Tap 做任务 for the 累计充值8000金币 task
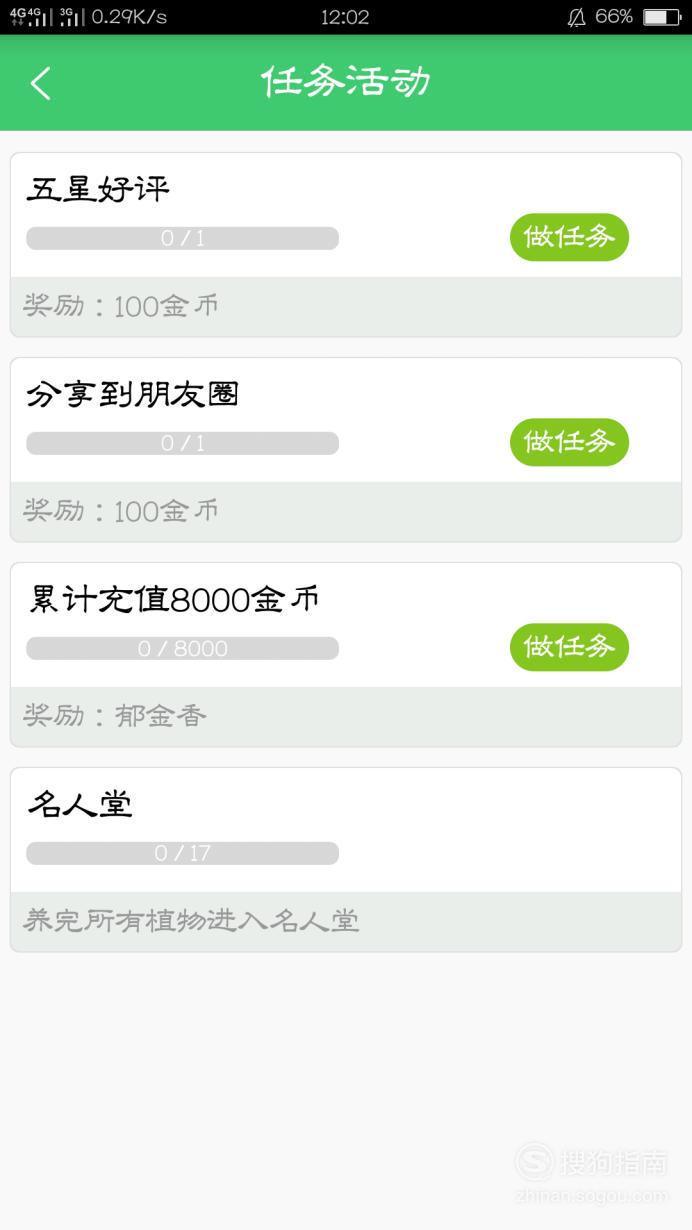The image size is (692, 1230). pos(569,647)
